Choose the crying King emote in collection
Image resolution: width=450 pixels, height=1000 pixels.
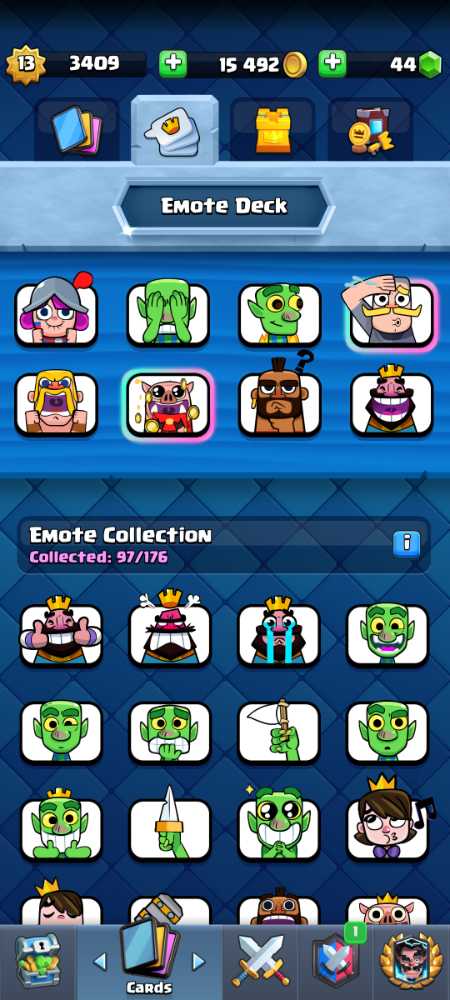pos(279,633)
